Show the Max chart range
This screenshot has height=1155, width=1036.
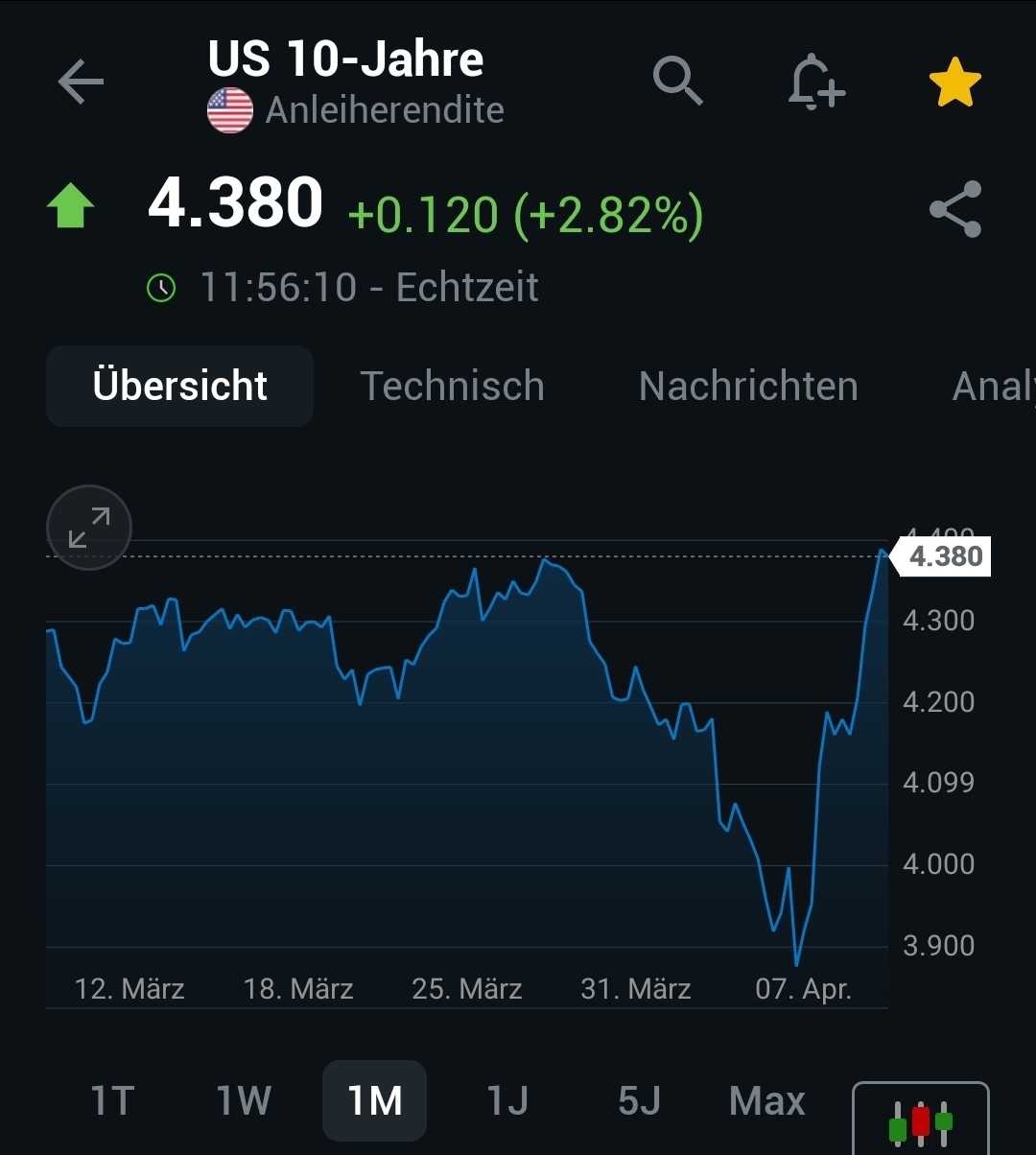coord(767,1101)
